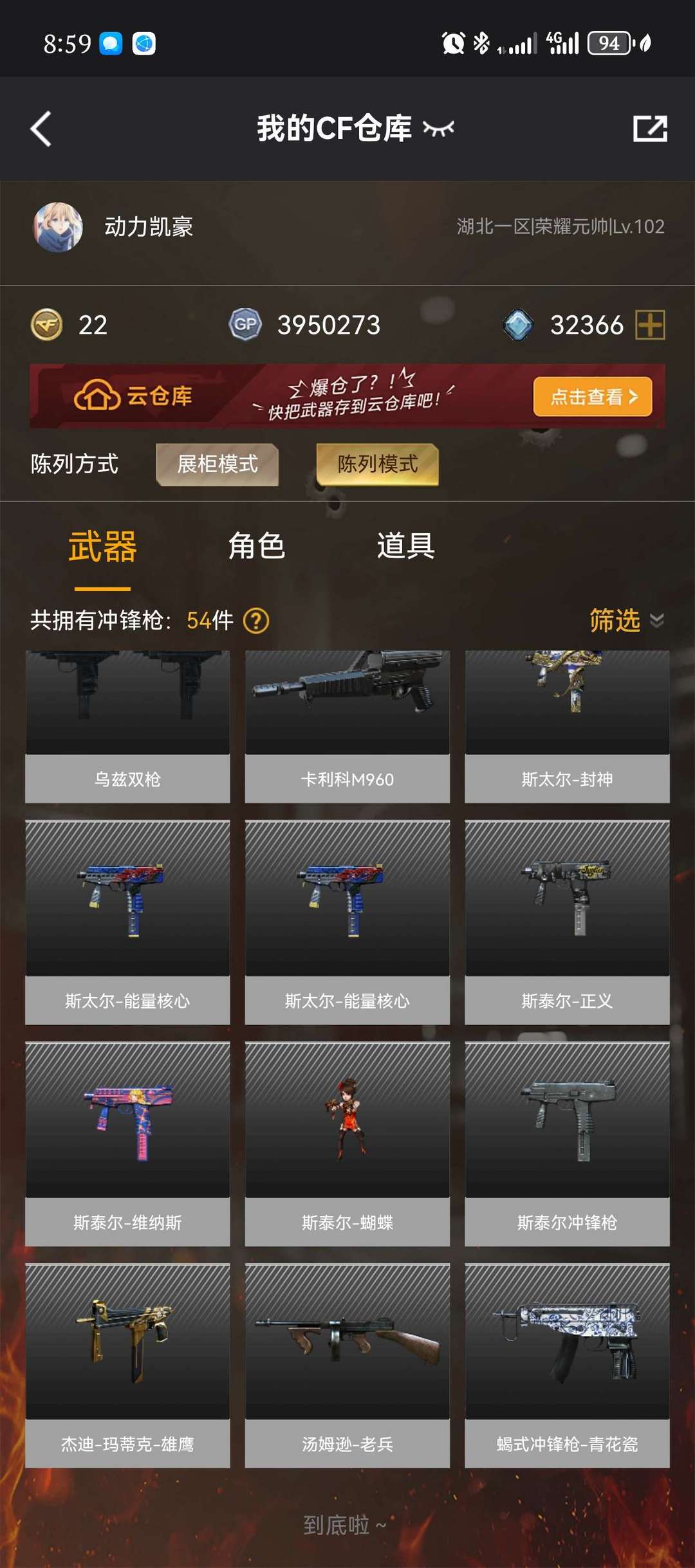Go back from 我的CF仓库
This screenshot has height=1568, width=695.
pos(41,129)
